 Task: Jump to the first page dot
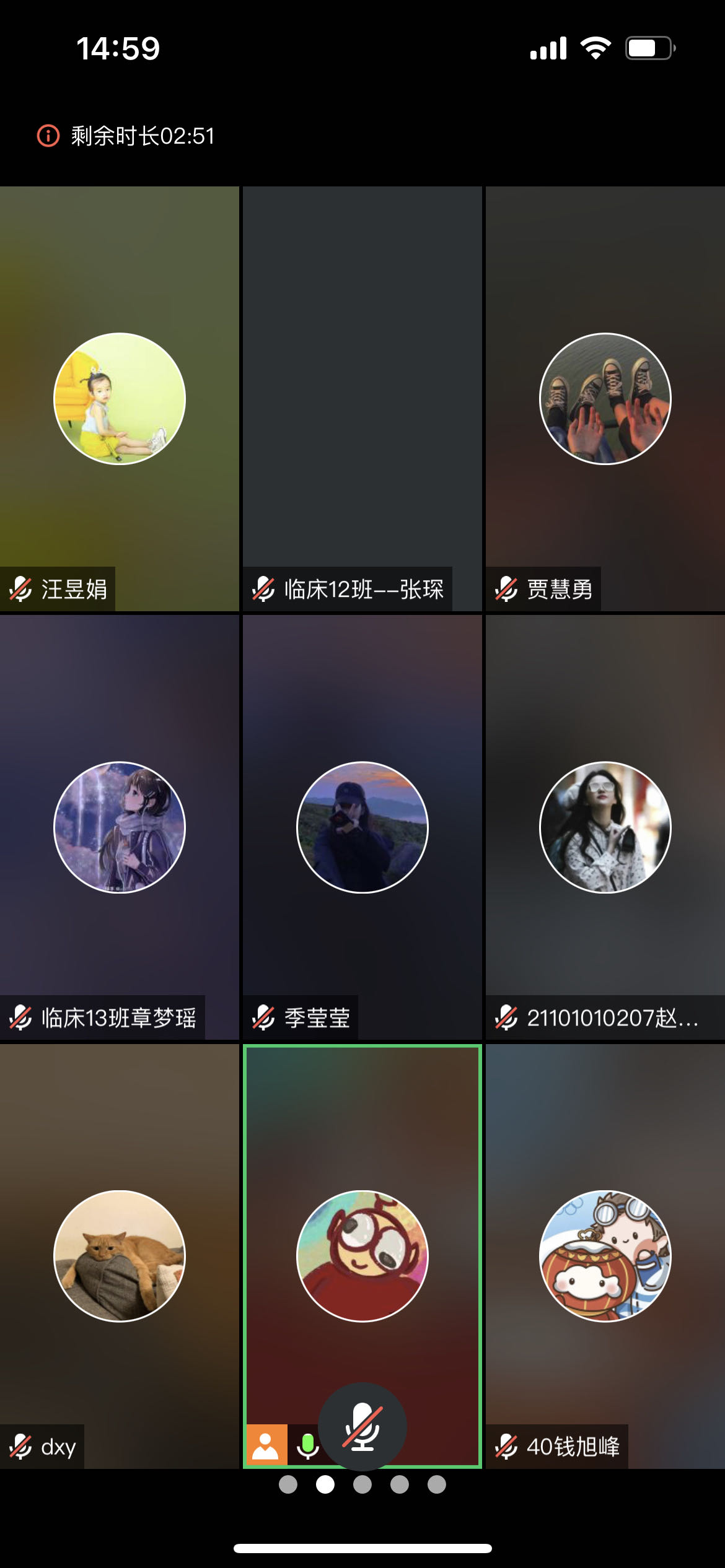[x=288, y=1484]
